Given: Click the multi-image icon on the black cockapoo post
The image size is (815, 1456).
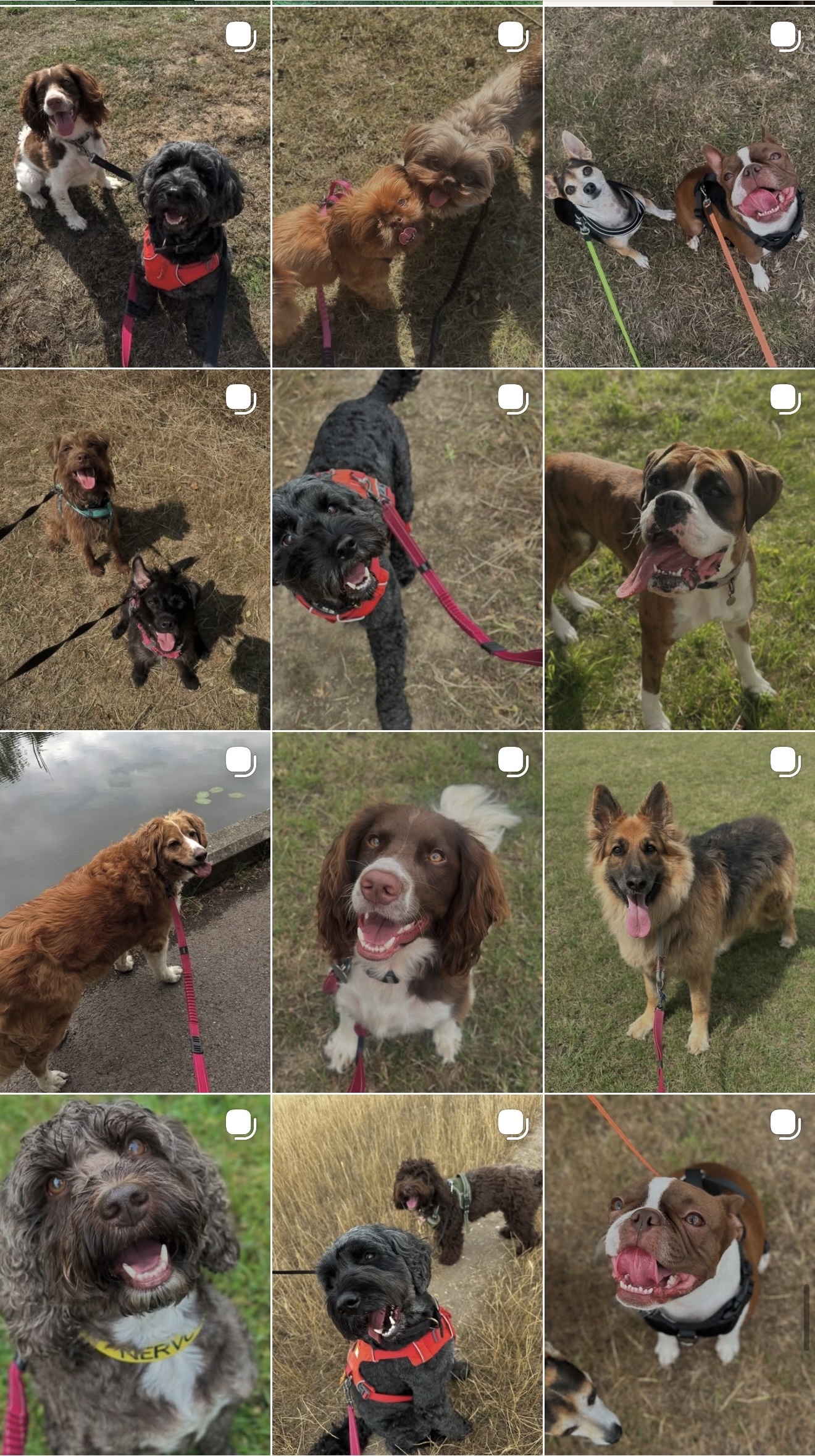Looking at the screenshot, I should 512,398.
